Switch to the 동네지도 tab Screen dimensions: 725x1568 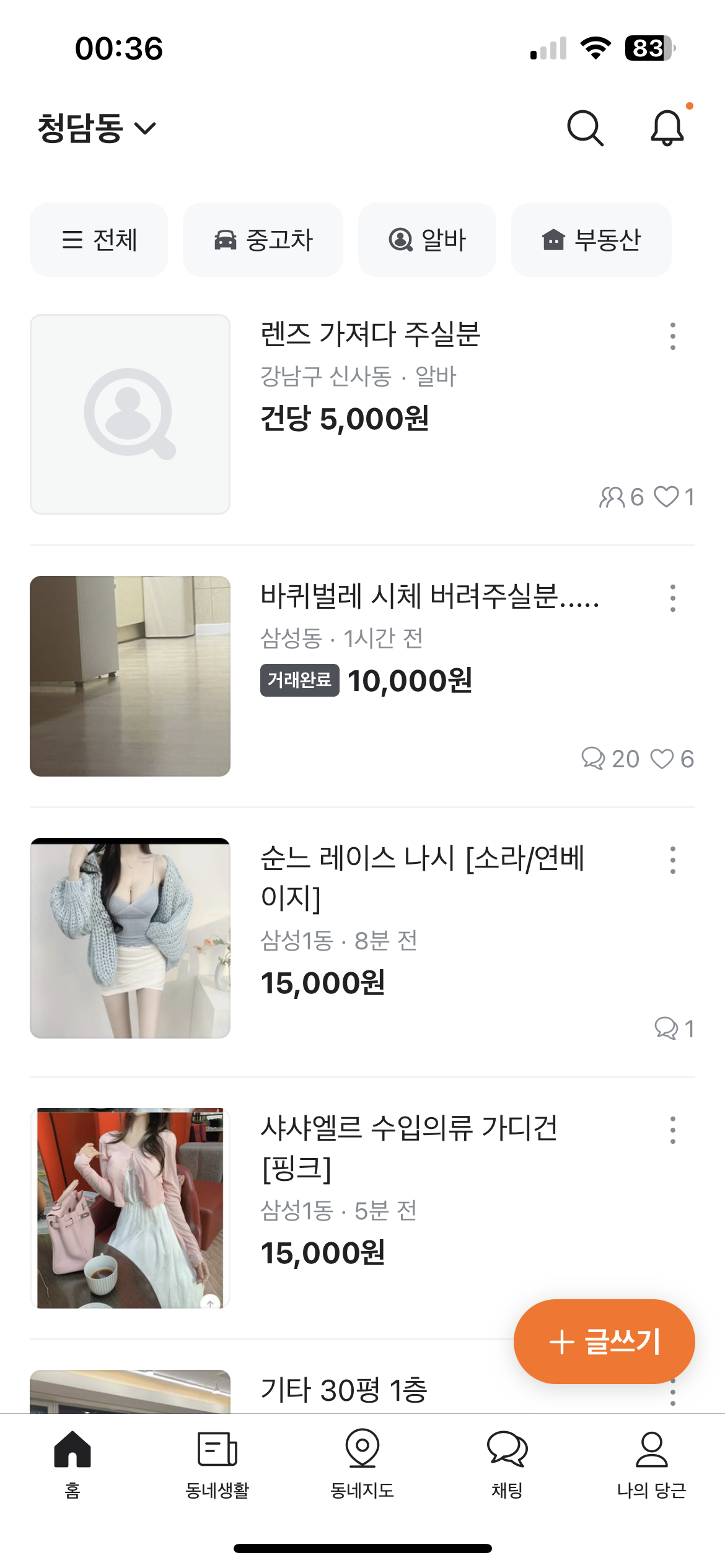(362, 1464)
